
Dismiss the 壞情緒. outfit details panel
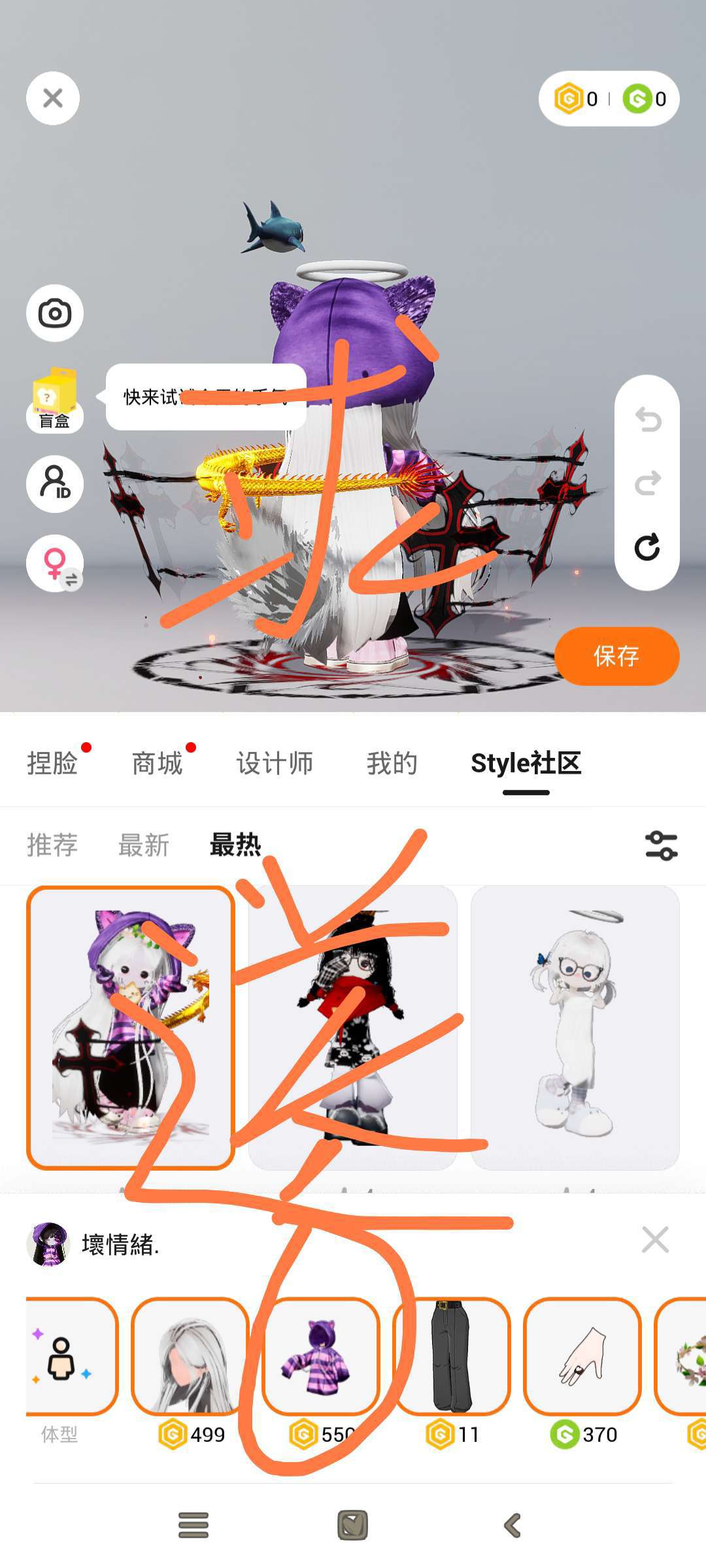coord(655,1239)
